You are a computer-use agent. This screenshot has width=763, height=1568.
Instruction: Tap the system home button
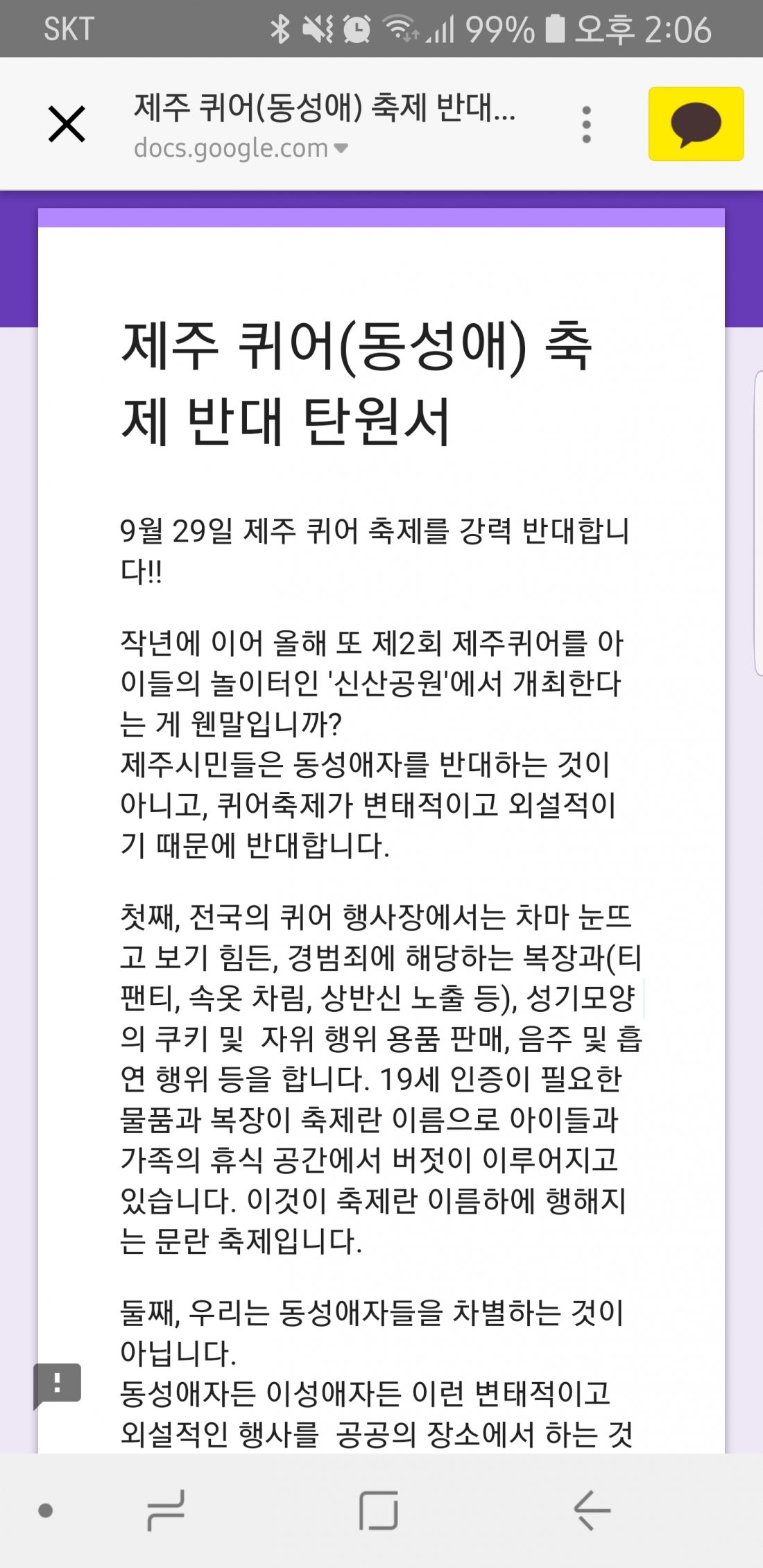[379, 1510]
